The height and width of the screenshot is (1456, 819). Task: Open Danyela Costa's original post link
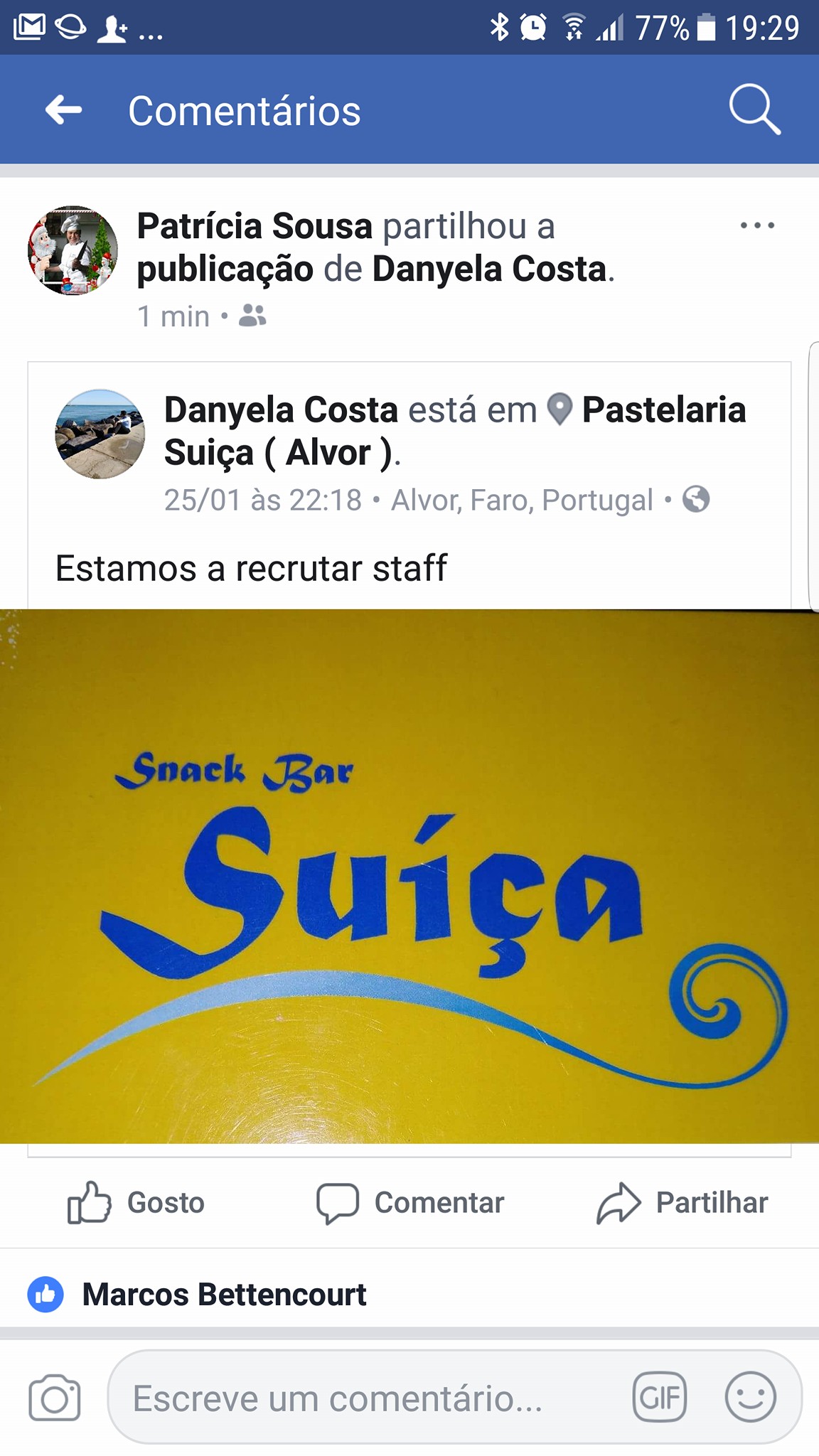coord(225,269)
